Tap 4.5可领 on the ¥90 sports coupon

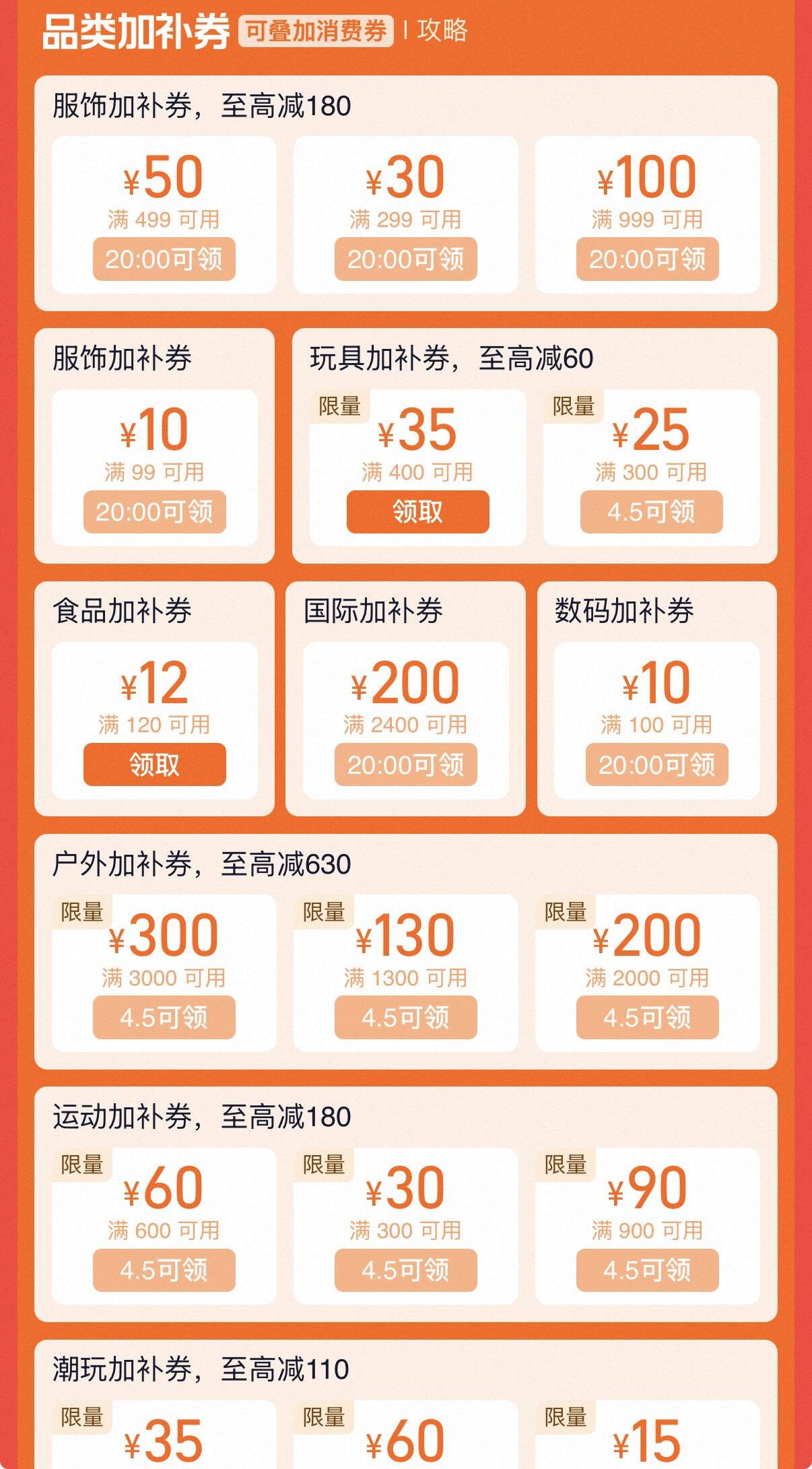650,1270
